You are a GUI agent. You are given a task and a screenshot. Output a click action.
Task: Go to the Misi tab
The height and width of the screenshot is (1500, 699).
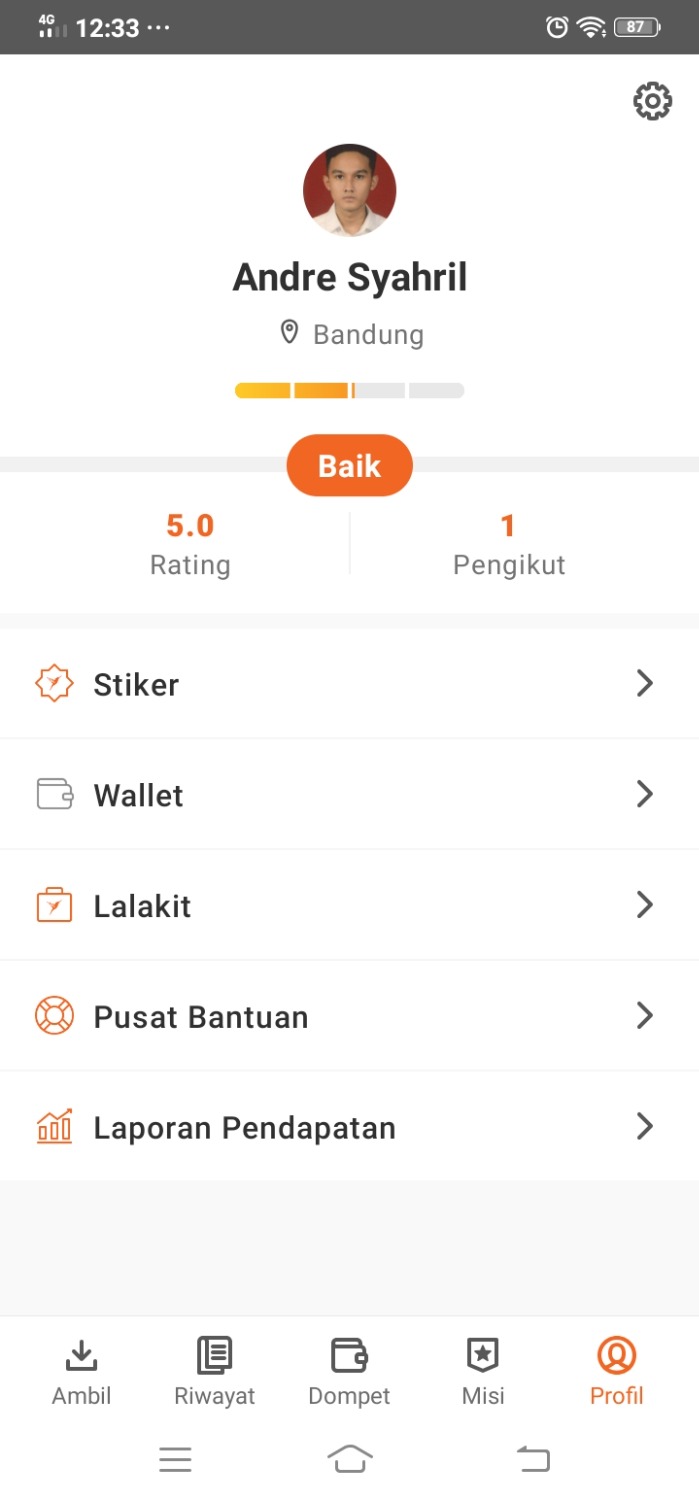pos(483,1372)
